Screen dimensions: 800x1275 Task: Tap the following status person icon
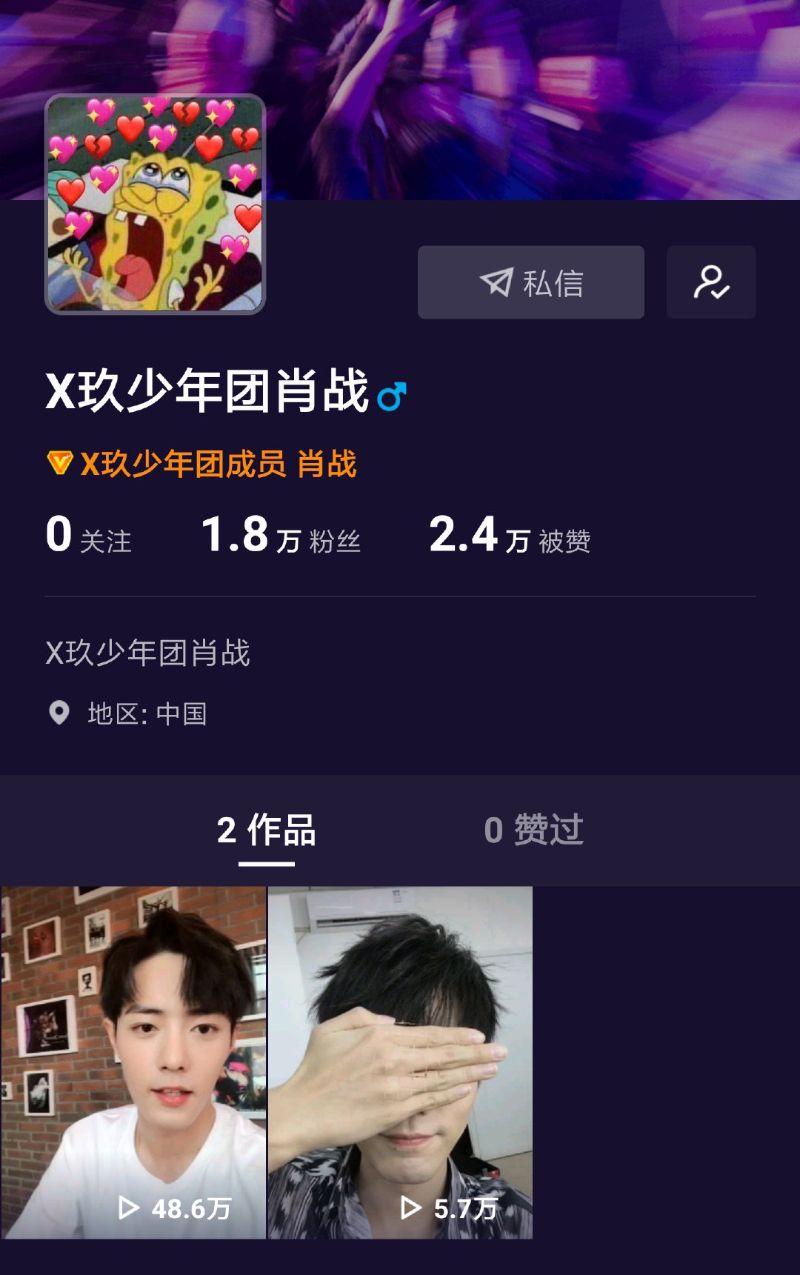711,282
